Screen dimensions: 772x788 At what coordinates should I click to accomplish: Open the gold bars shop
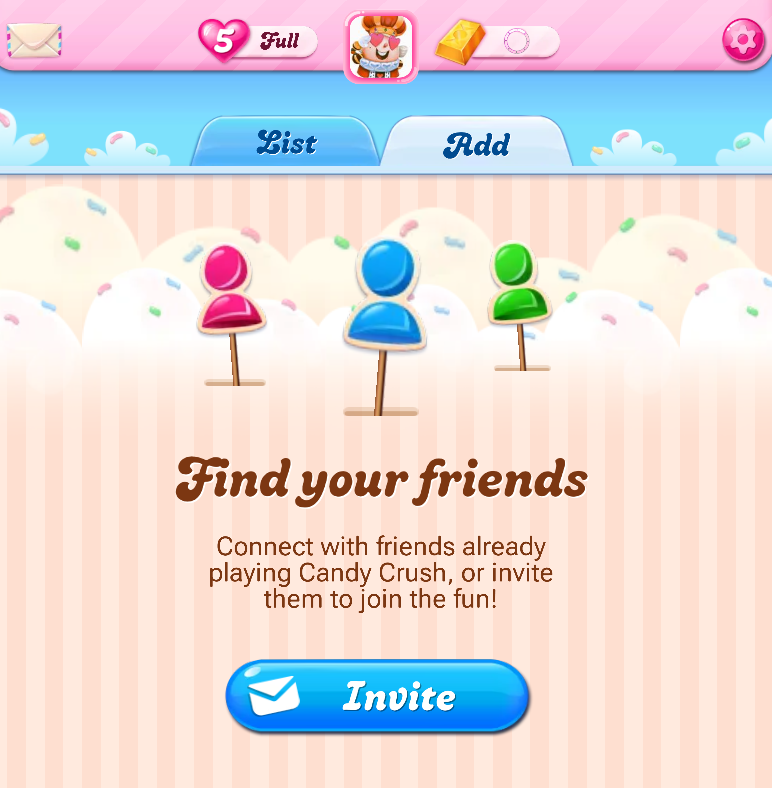pos(497,42)
